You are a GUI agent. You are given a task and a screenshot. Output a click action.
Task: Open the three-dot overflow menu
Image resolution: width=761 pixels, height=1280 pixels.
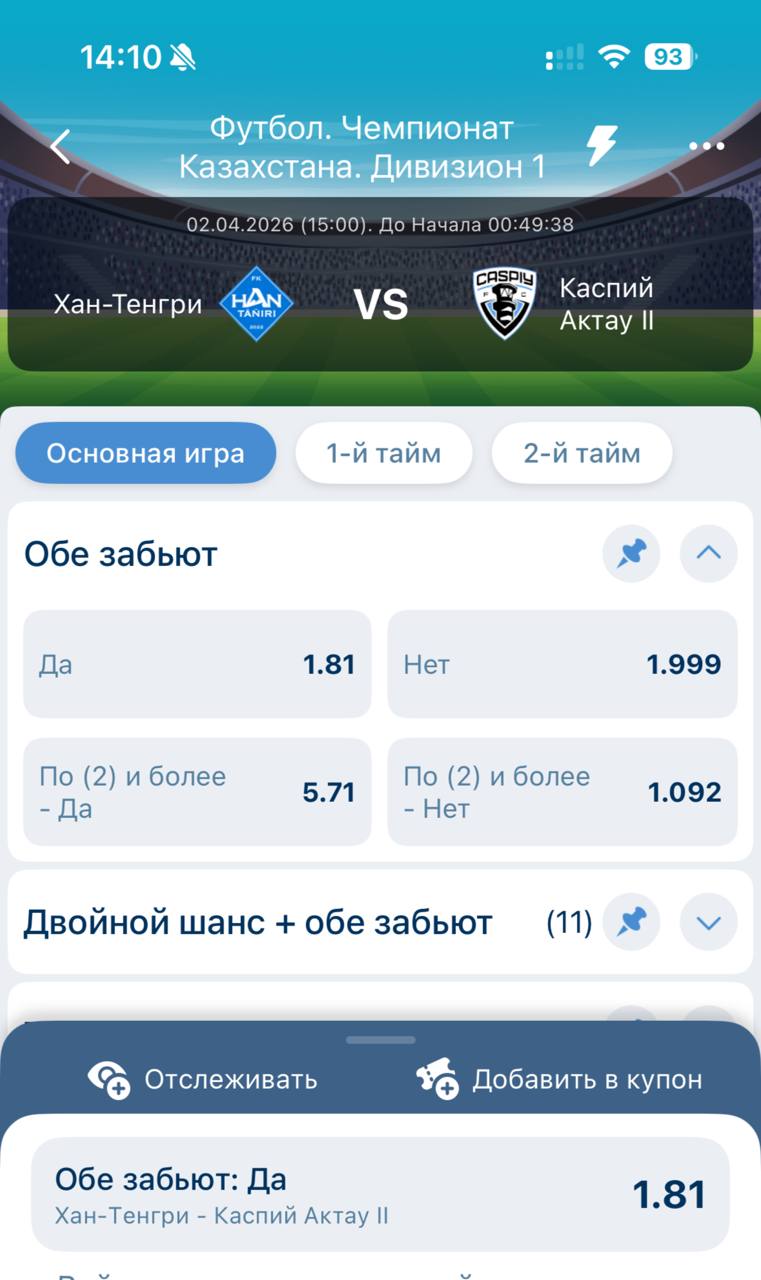click(706, 146)
